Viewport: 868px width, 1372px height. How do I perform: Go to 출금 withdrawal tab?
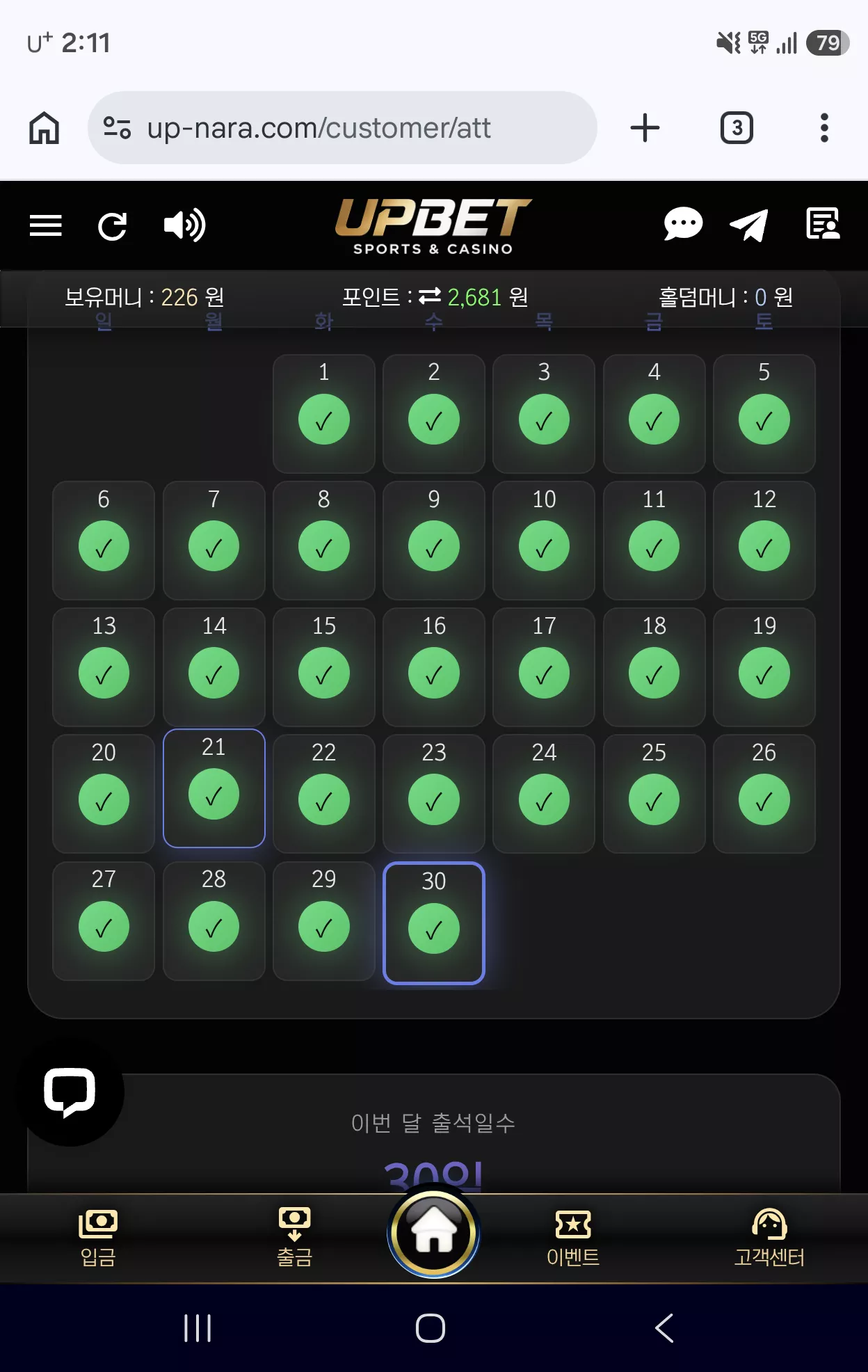tap(295, 1238)
